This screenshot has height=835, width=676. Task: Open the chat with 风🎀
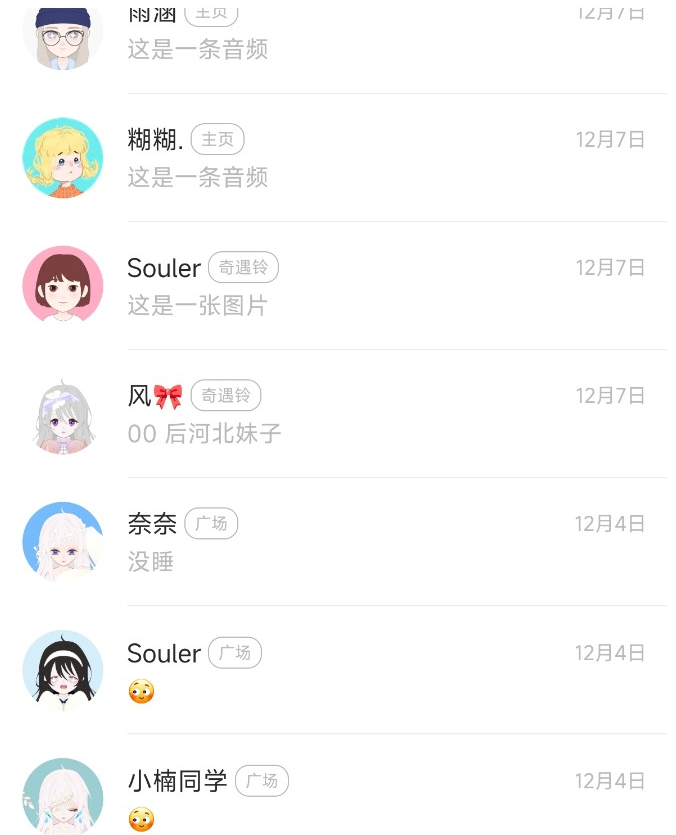[x=340, y=414]
